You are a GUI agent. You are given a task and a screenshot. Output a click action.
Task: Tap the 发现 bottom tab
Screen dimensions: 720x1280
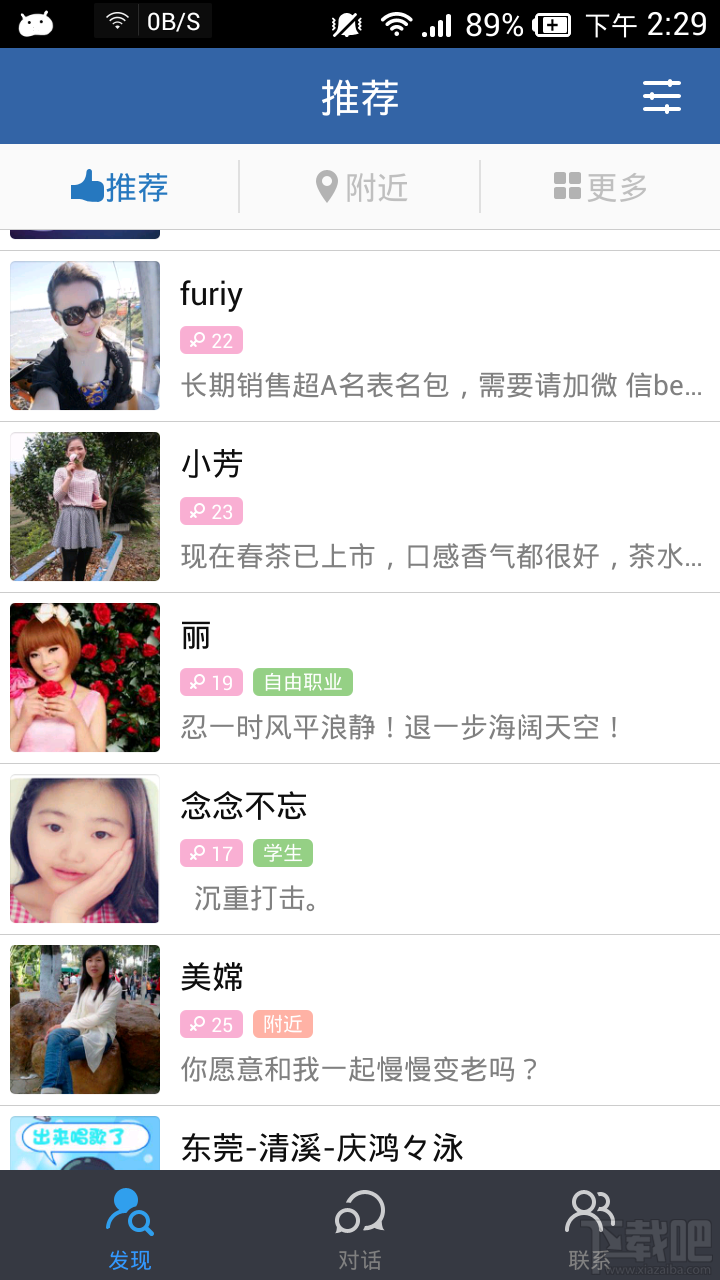[x=129, y=1227]
